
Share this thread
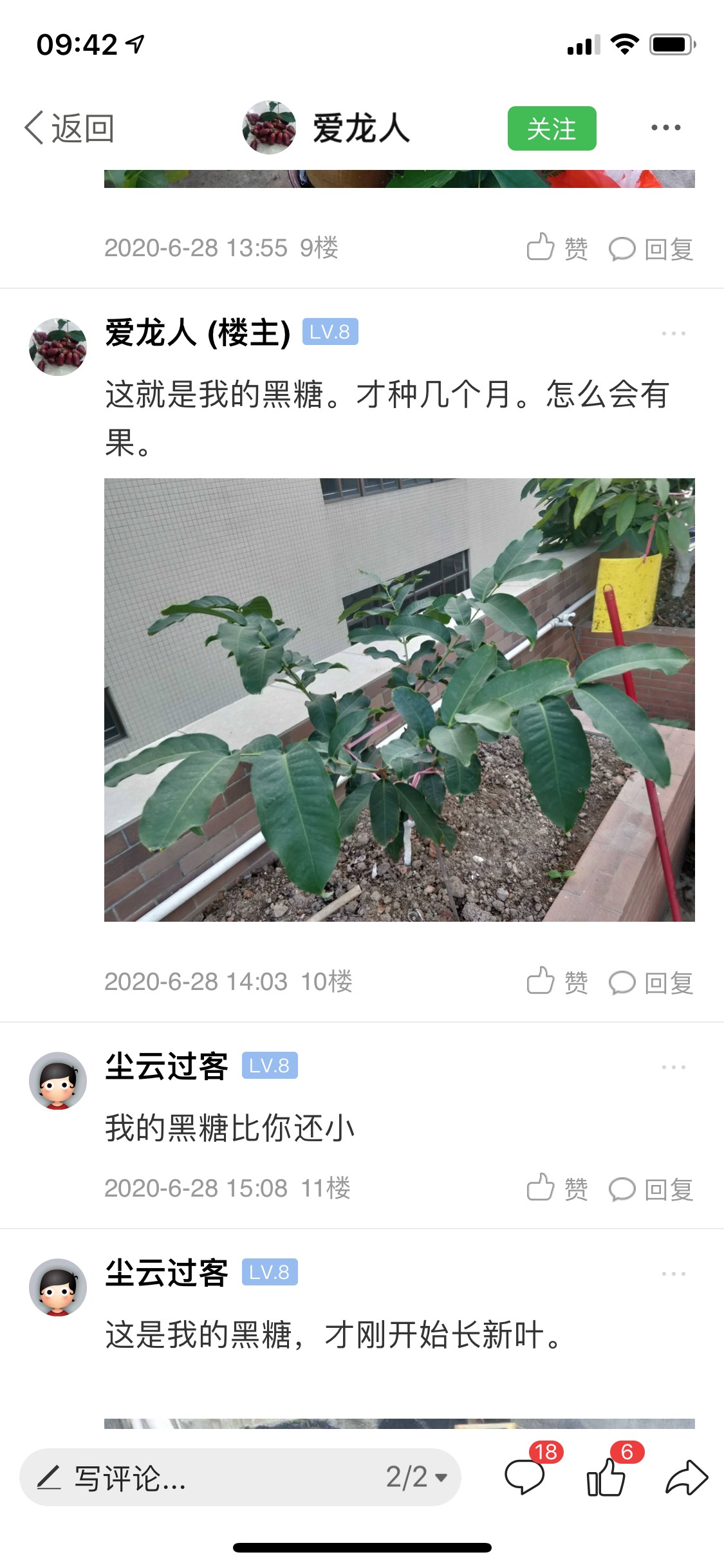click(x=687, y=1477)
